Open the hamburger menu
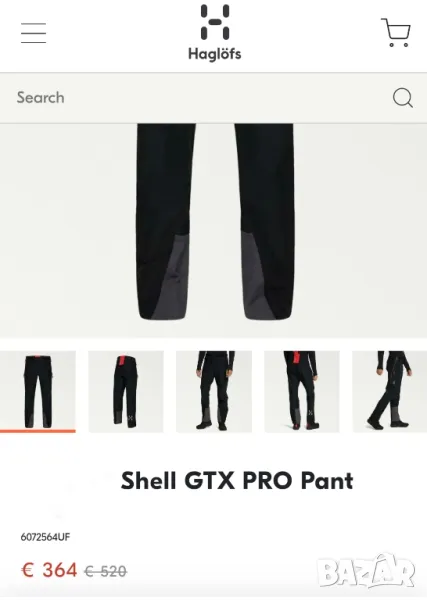The height and width of the screenshot is (600, 427). pyautogui.click(x=33, y=33)
